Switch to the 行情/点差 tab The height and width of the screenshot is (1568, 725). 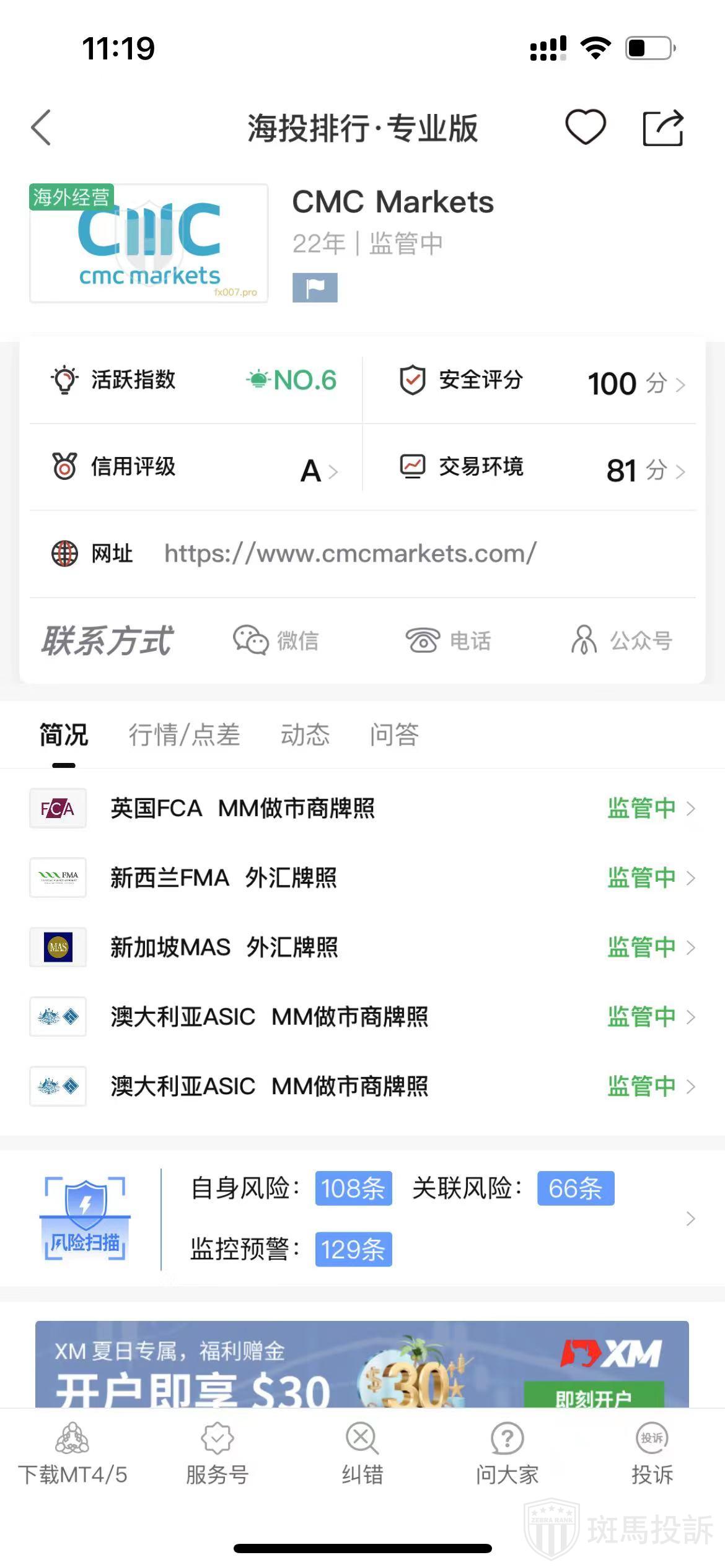[x=184, y=735]
